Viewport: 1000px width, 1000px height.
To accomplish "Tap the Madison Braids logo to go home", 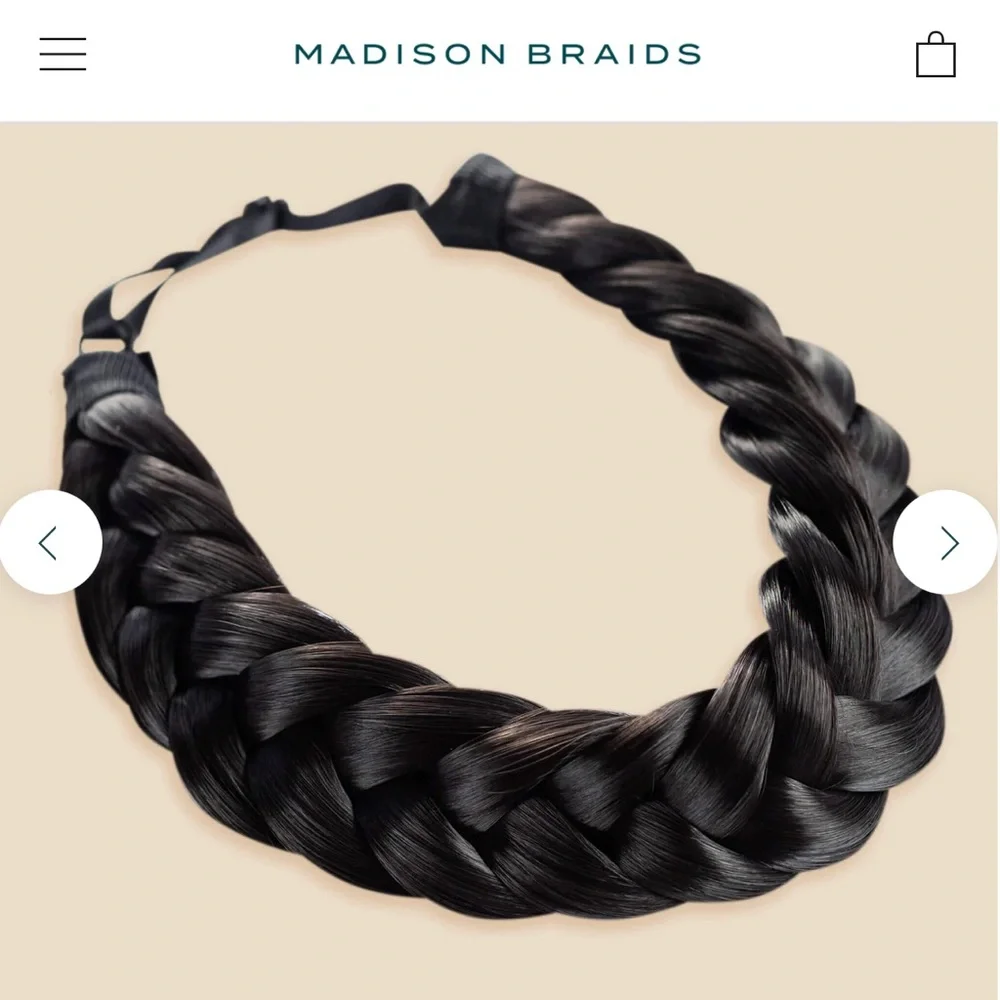I will [x=497, y=54].
